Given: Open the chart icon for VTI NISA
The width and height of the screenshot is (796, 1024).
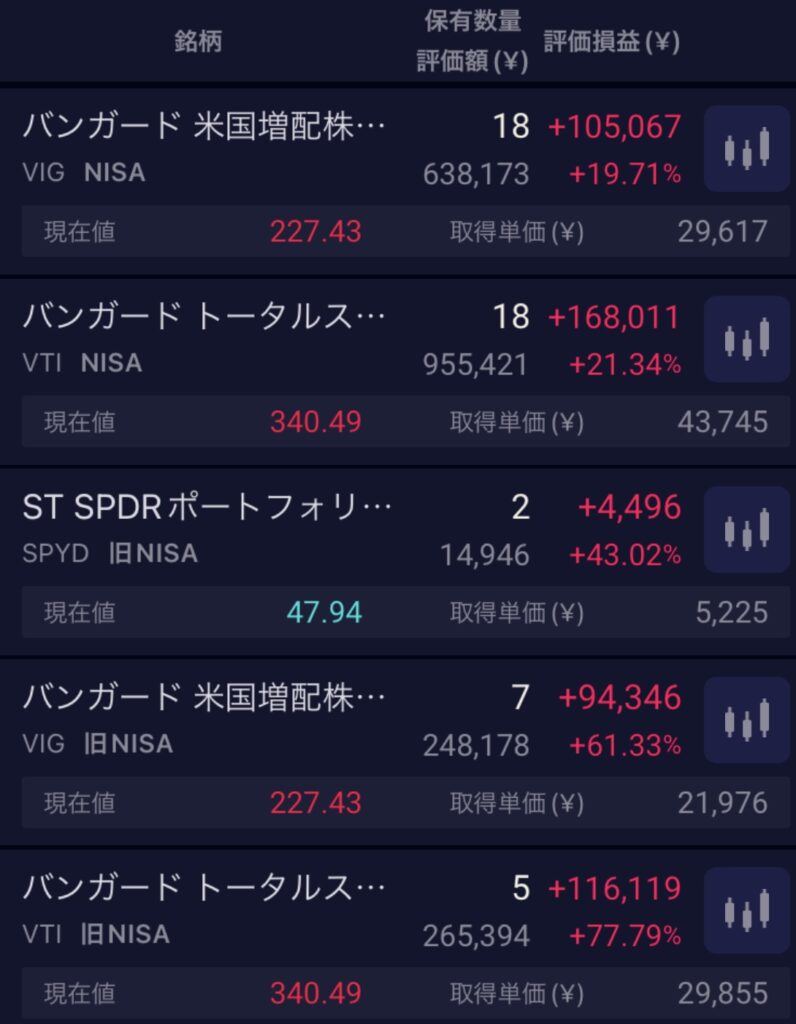Looking at the screenshot, I should (x=747, y=339).
